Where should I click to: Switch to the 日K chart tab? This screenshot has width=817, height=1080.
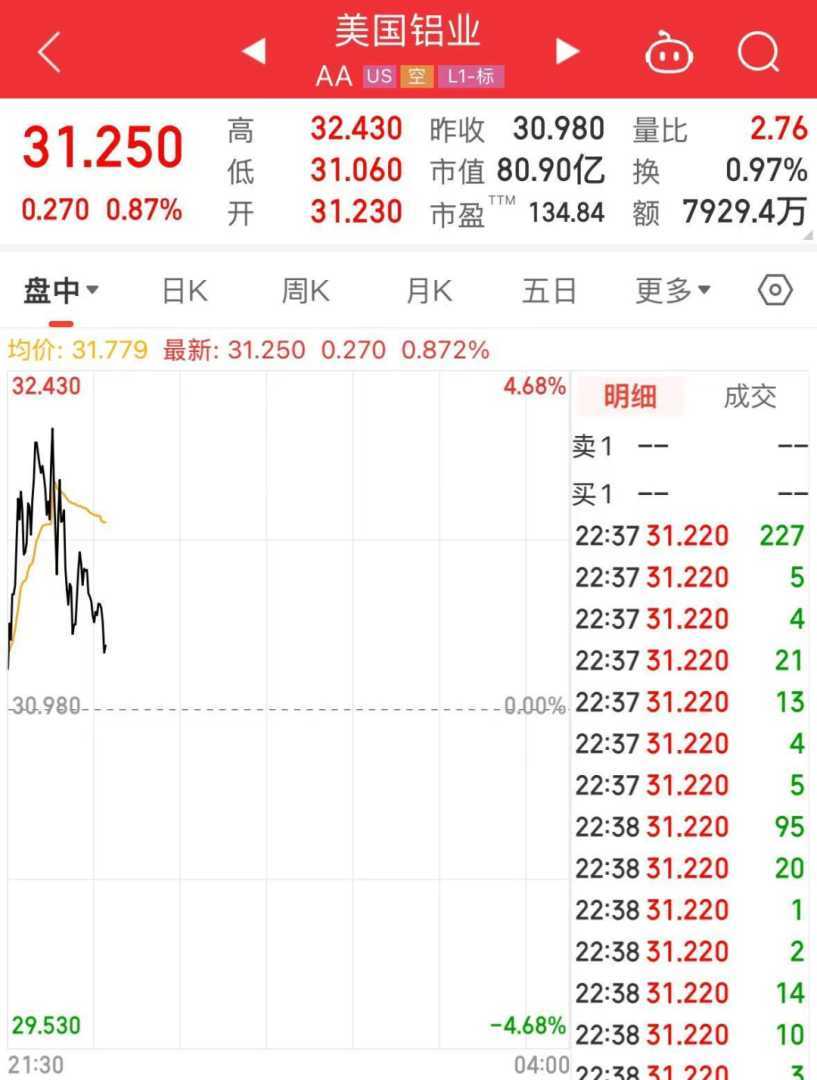(x=185, y=291)
